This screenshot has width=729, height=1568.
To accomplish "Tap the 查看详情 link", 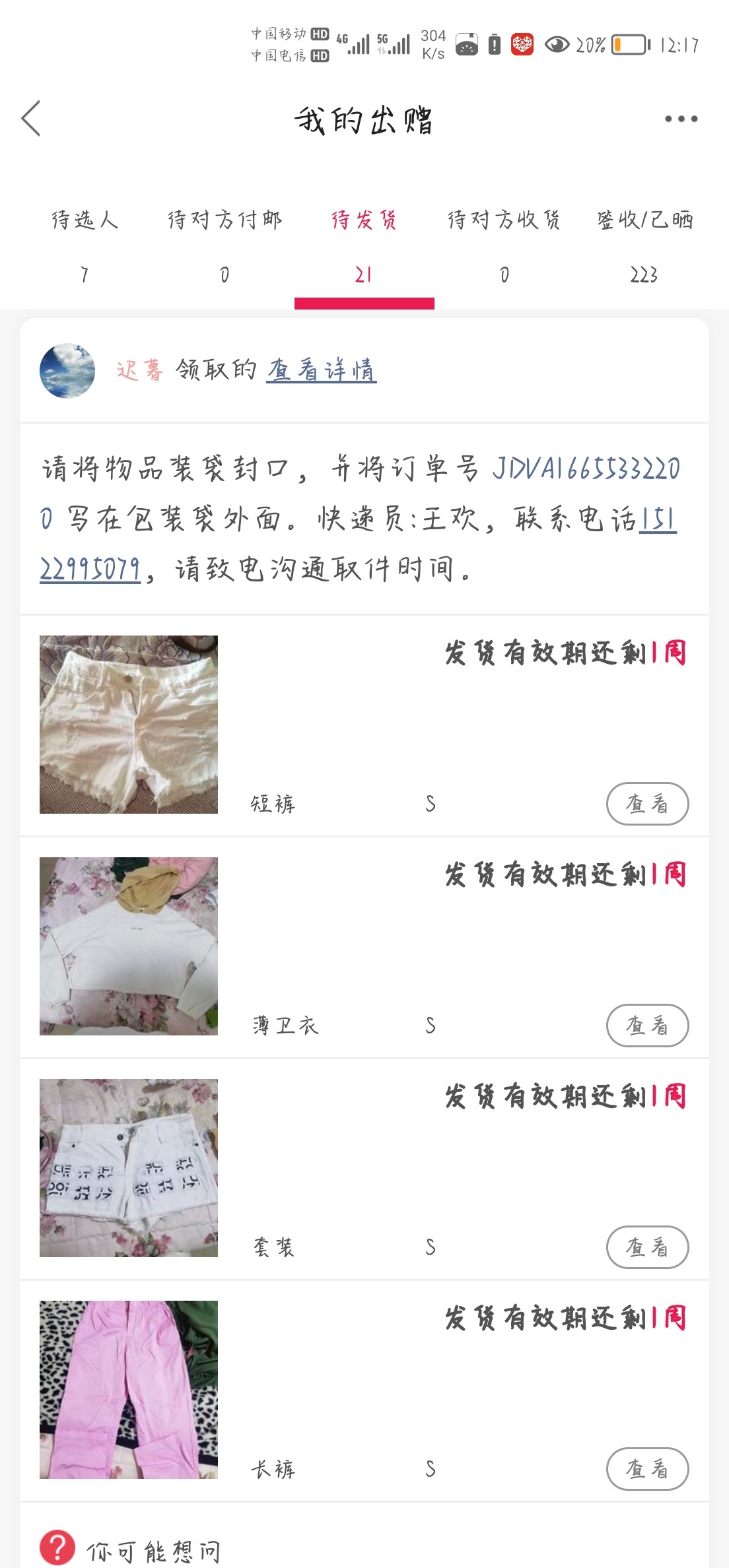I will 322,370.
